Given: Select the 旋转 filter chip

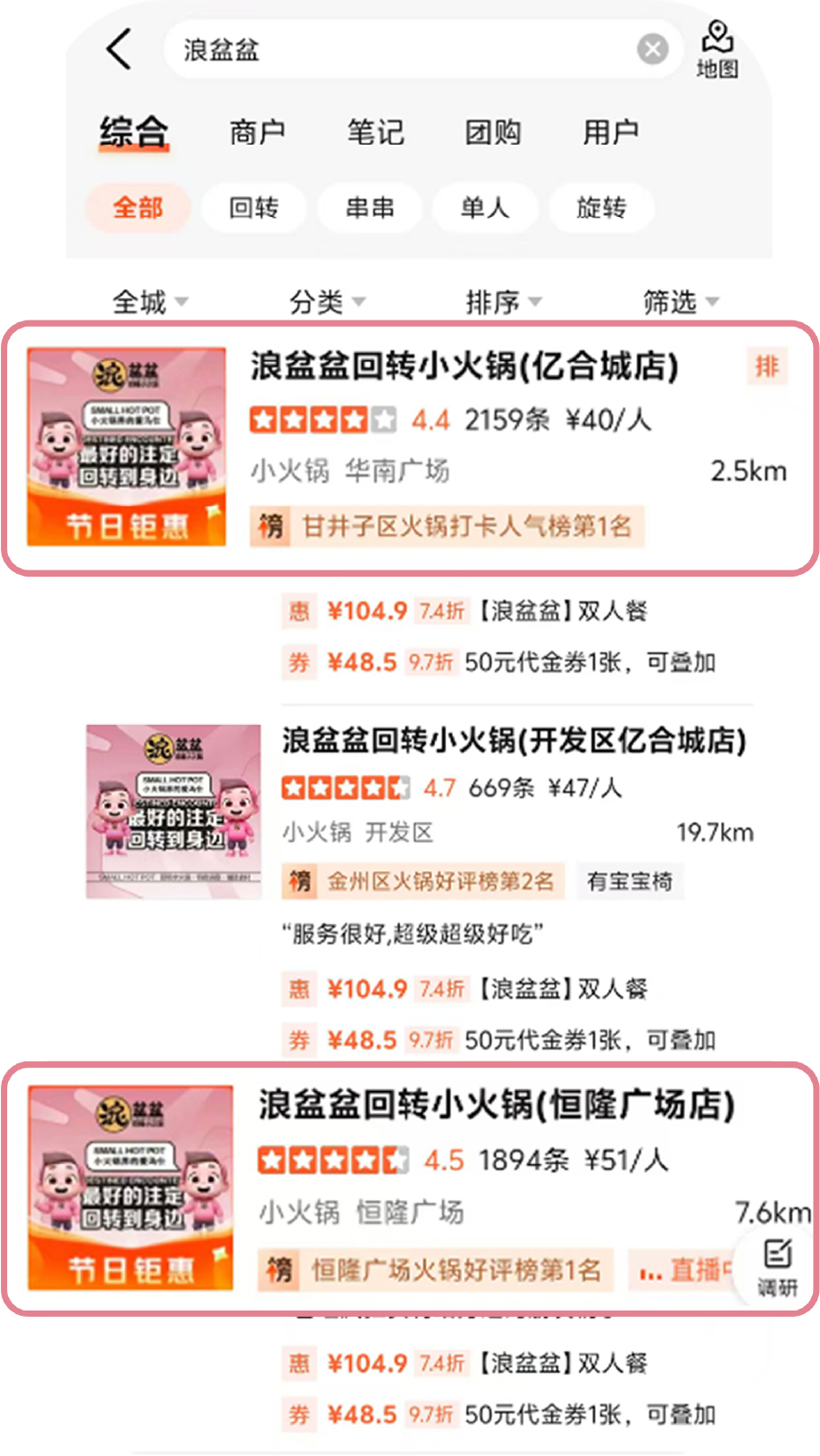Looking at the screenshot, I should pyautogui.click(x=601, y=208).
